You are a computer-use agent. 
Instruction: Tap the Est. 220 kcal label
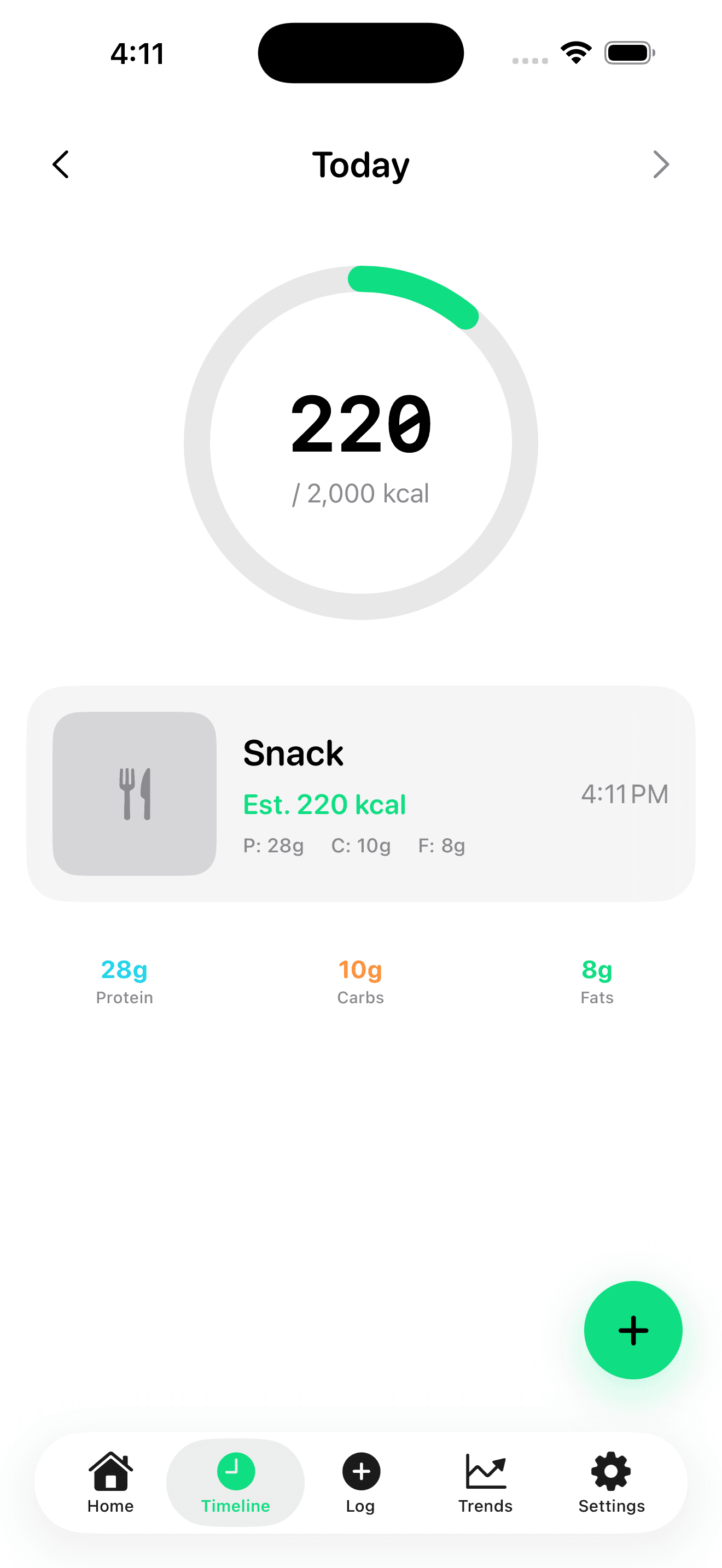[x=324, y=804]
